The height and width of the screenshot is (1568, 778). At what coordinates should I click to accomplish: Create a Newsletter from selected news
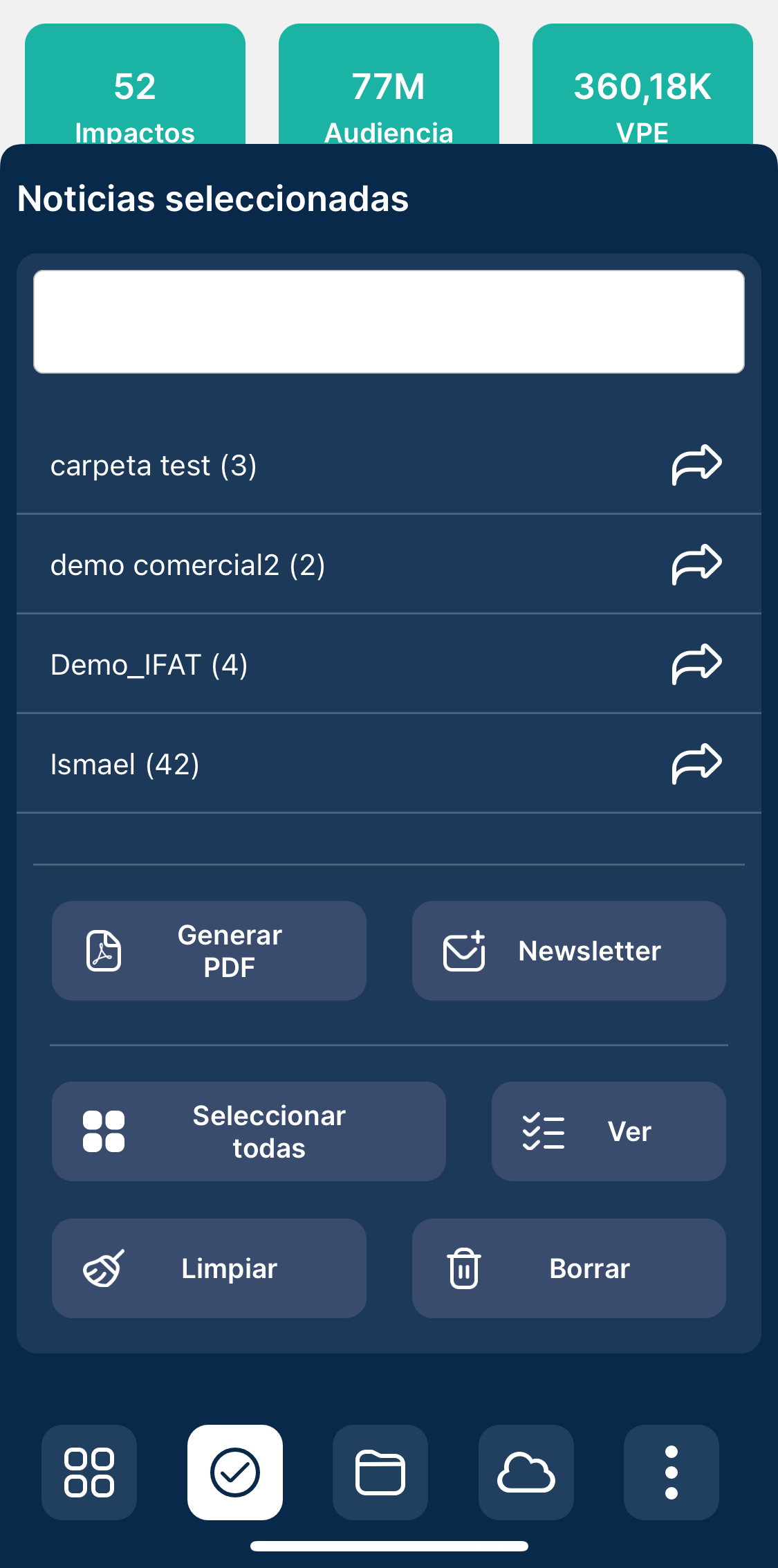coord(568,951)
